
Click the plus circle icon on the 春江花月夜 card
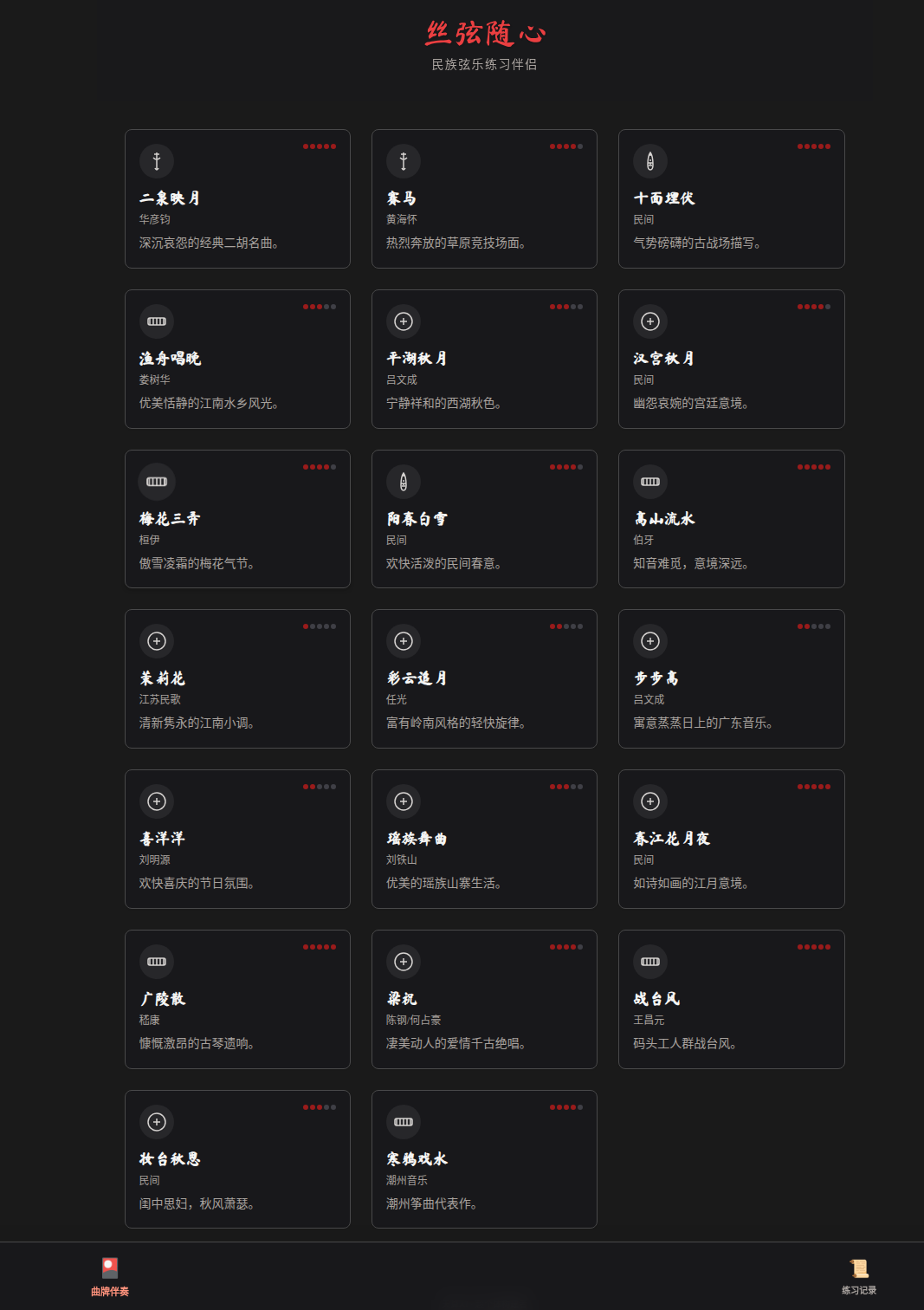(650, 801)
